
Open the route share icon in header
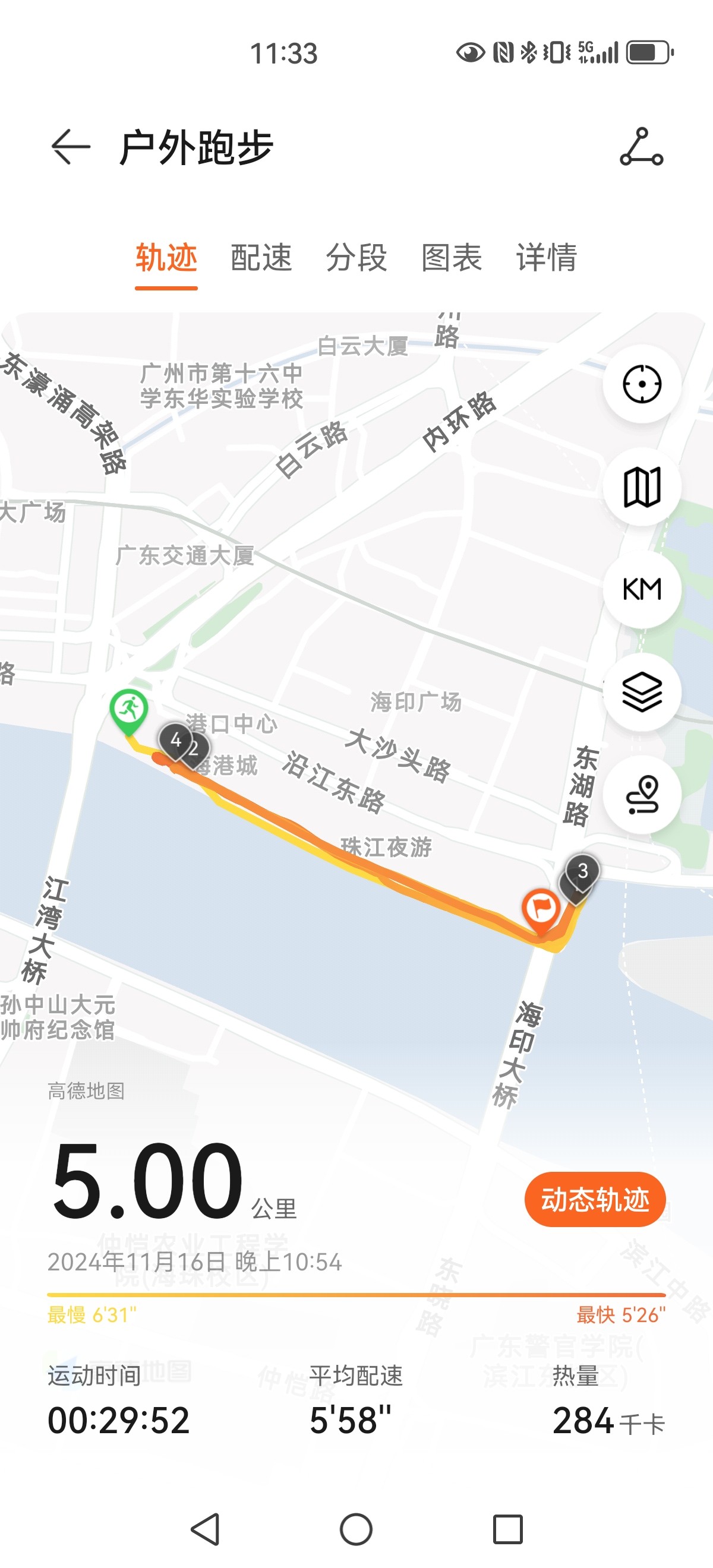tap(641, 147)
